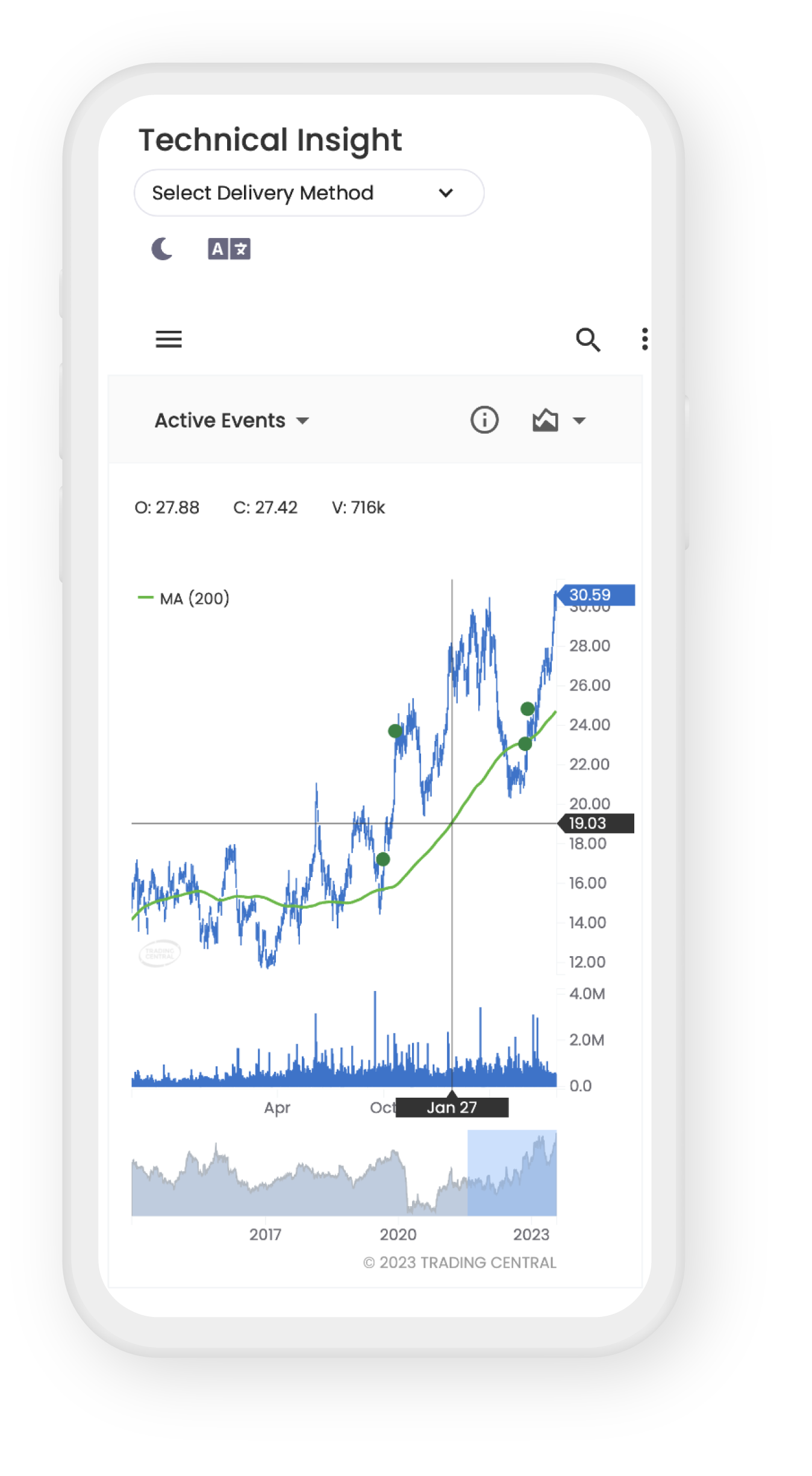Toggle the MA (200) series in the legend

coord(184,598)
